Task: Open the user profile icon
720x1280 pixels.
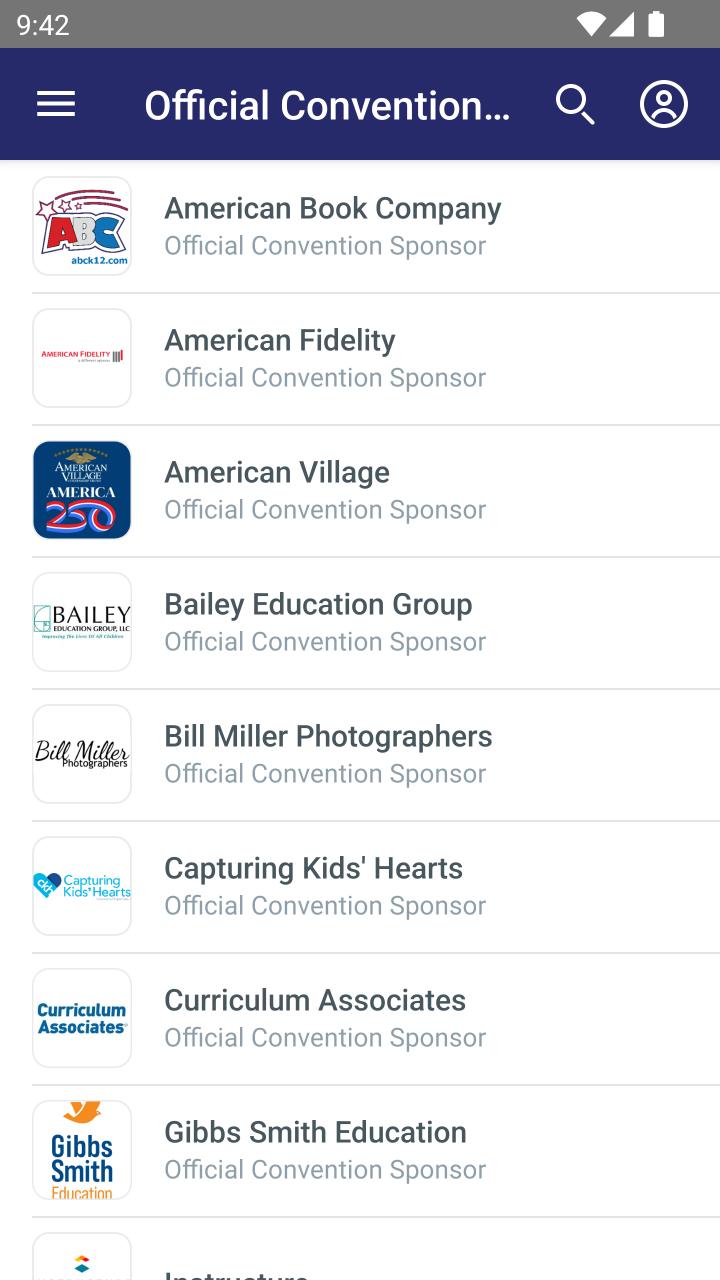Action: 664,104
